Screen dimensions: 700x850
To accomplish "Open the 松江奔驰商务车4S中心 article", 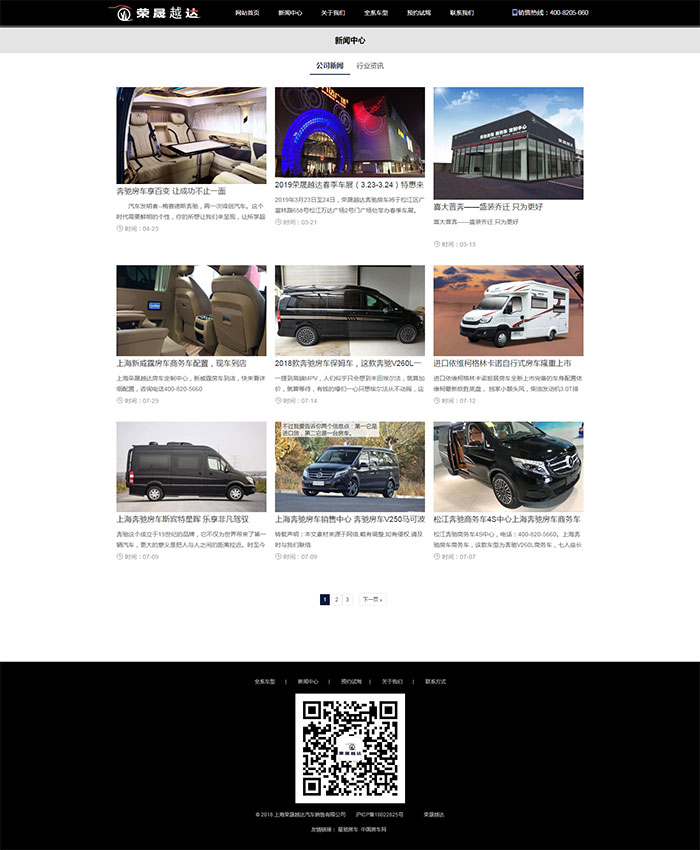I will point(507,520).
